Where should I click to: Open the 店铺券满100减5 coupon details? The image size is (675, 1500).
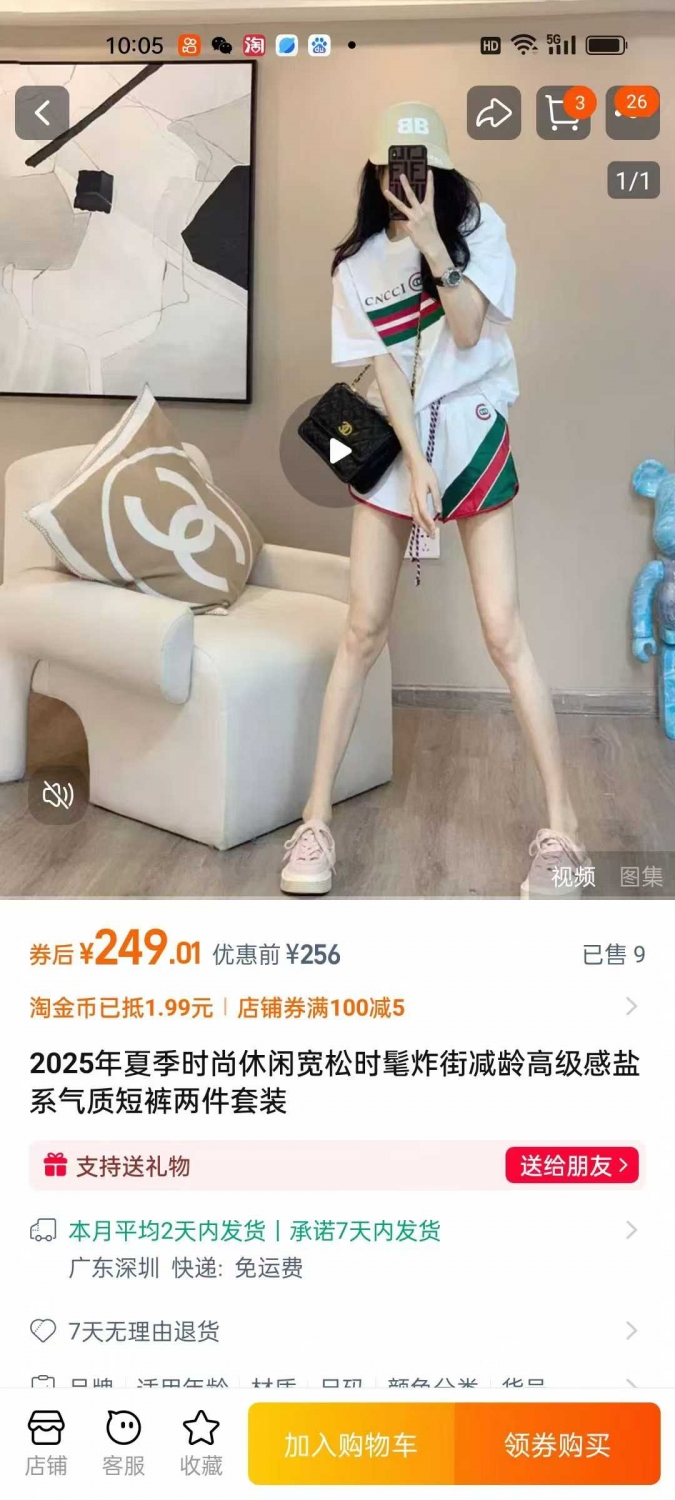point(321,1007)
